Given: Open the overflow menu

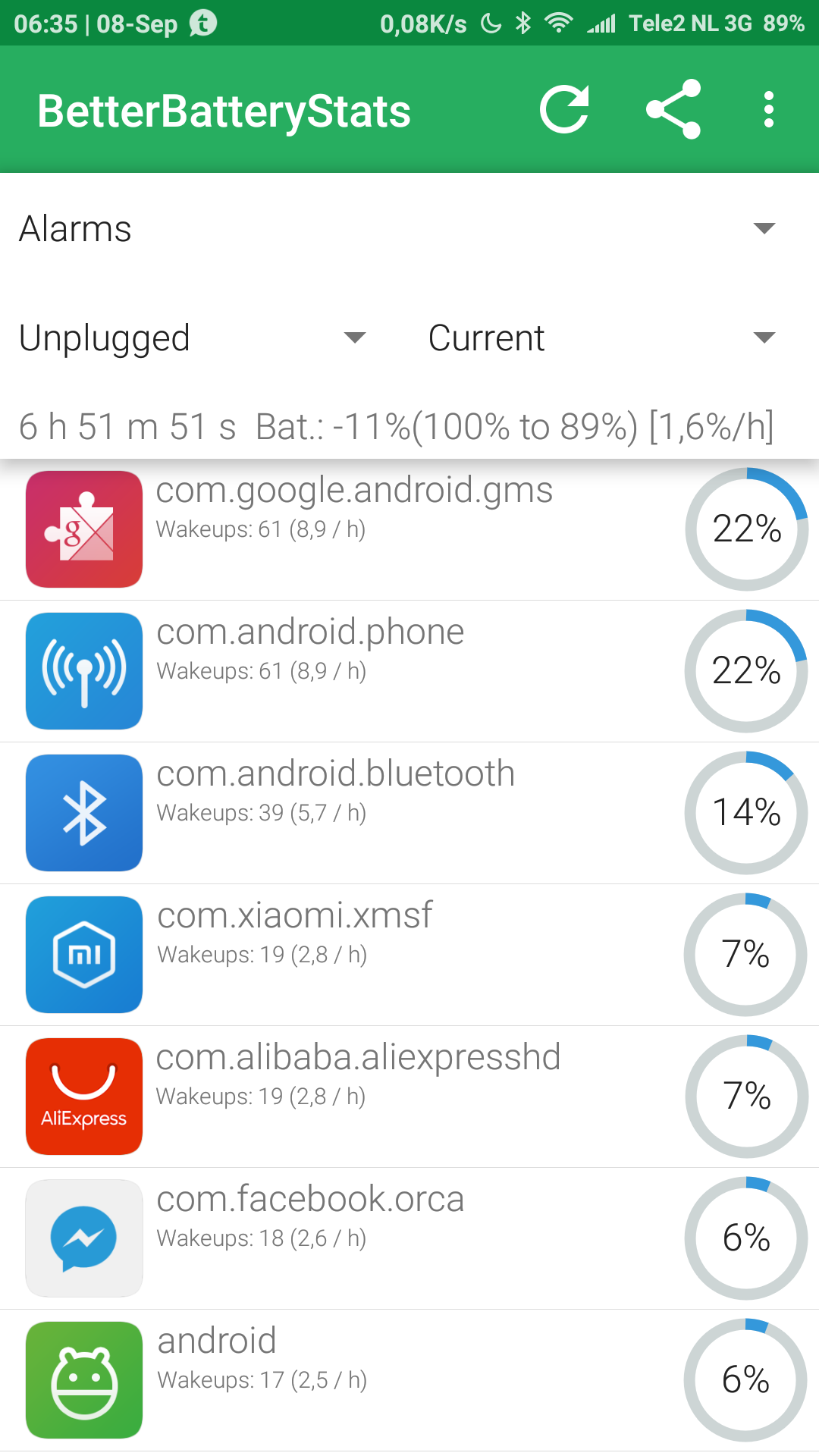Looking at the screenshot, I should [x=768, y=110].
